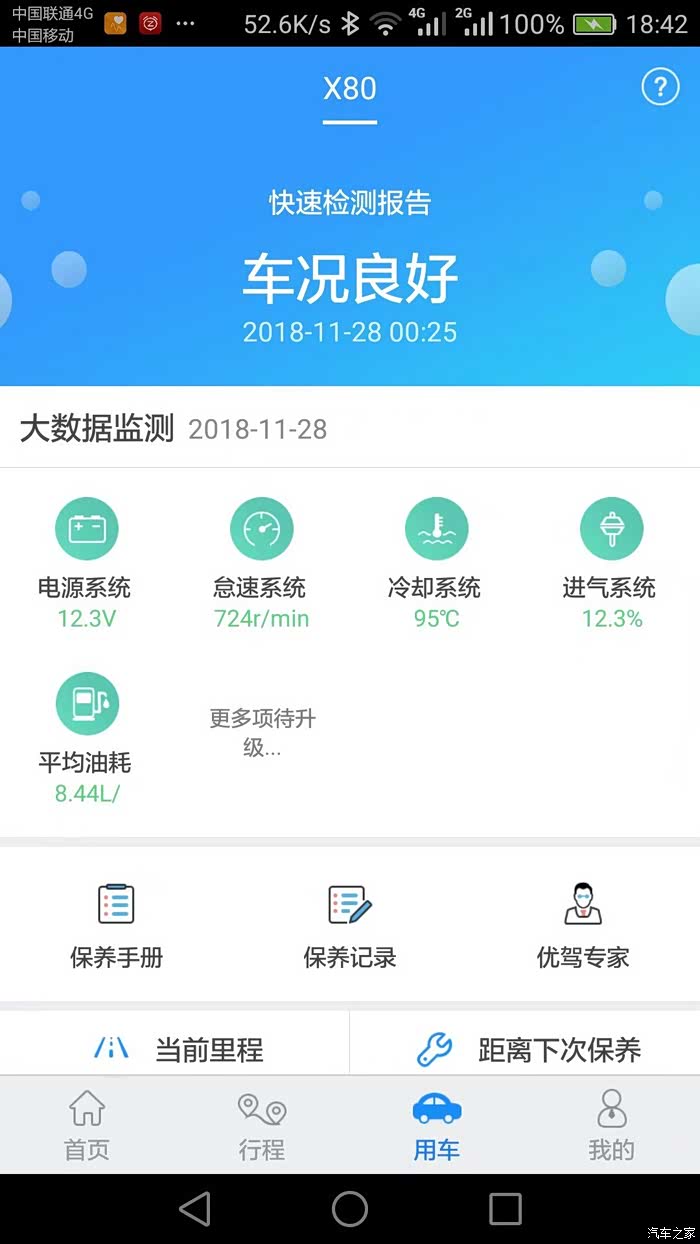
Task: Tap the system back button
Action: point(195,1209)
